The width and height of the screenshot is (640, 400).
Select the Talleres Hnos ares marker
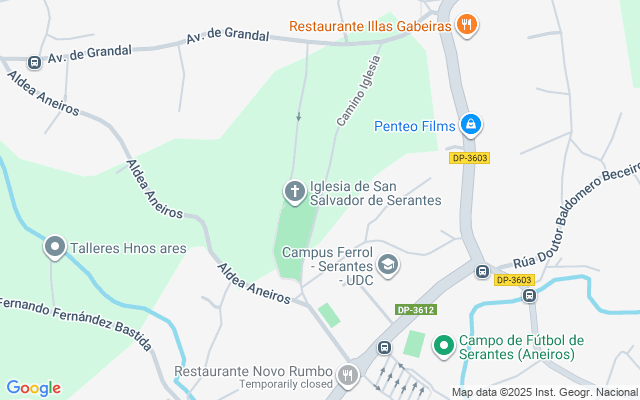pos(54,247)
